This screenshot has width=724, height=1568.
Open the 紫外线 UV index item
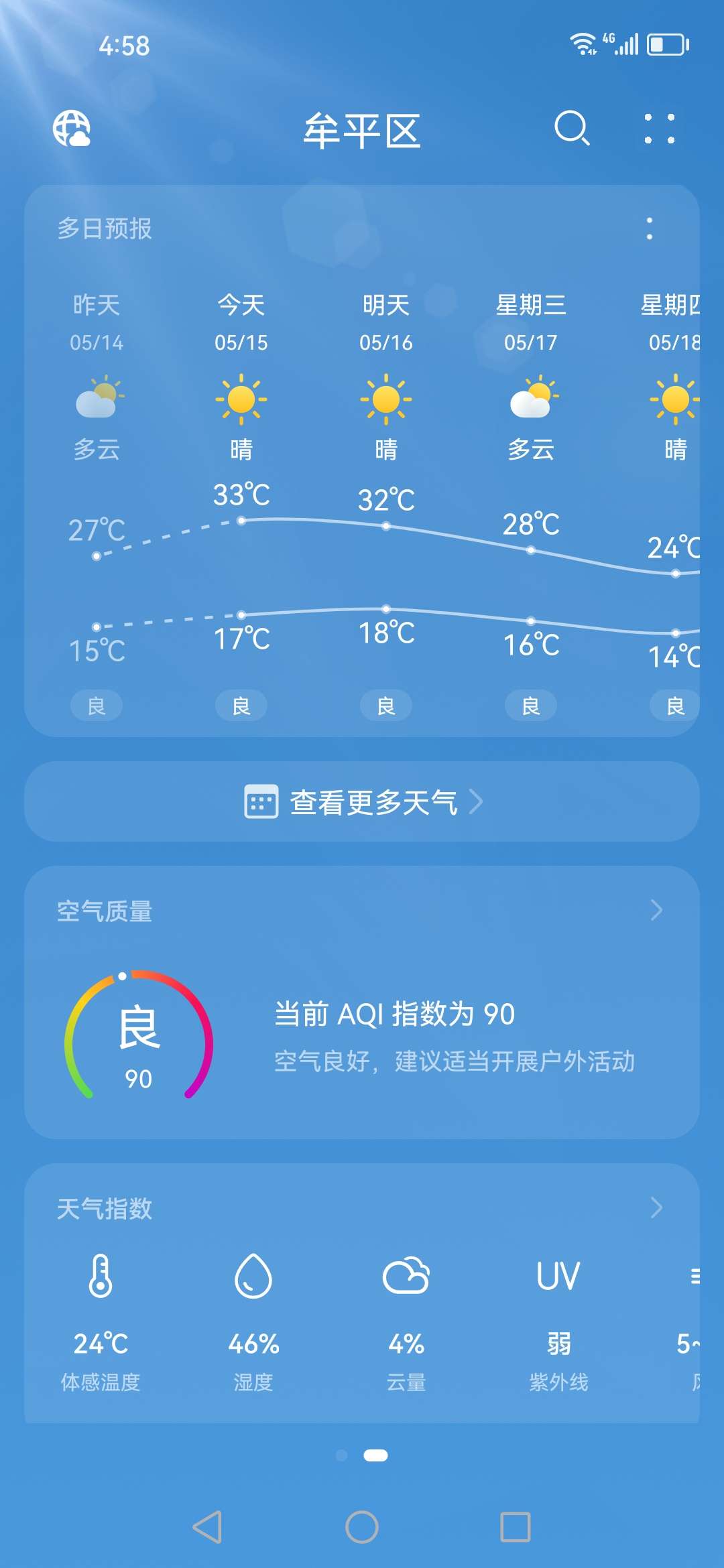(x=558, y=1323)
